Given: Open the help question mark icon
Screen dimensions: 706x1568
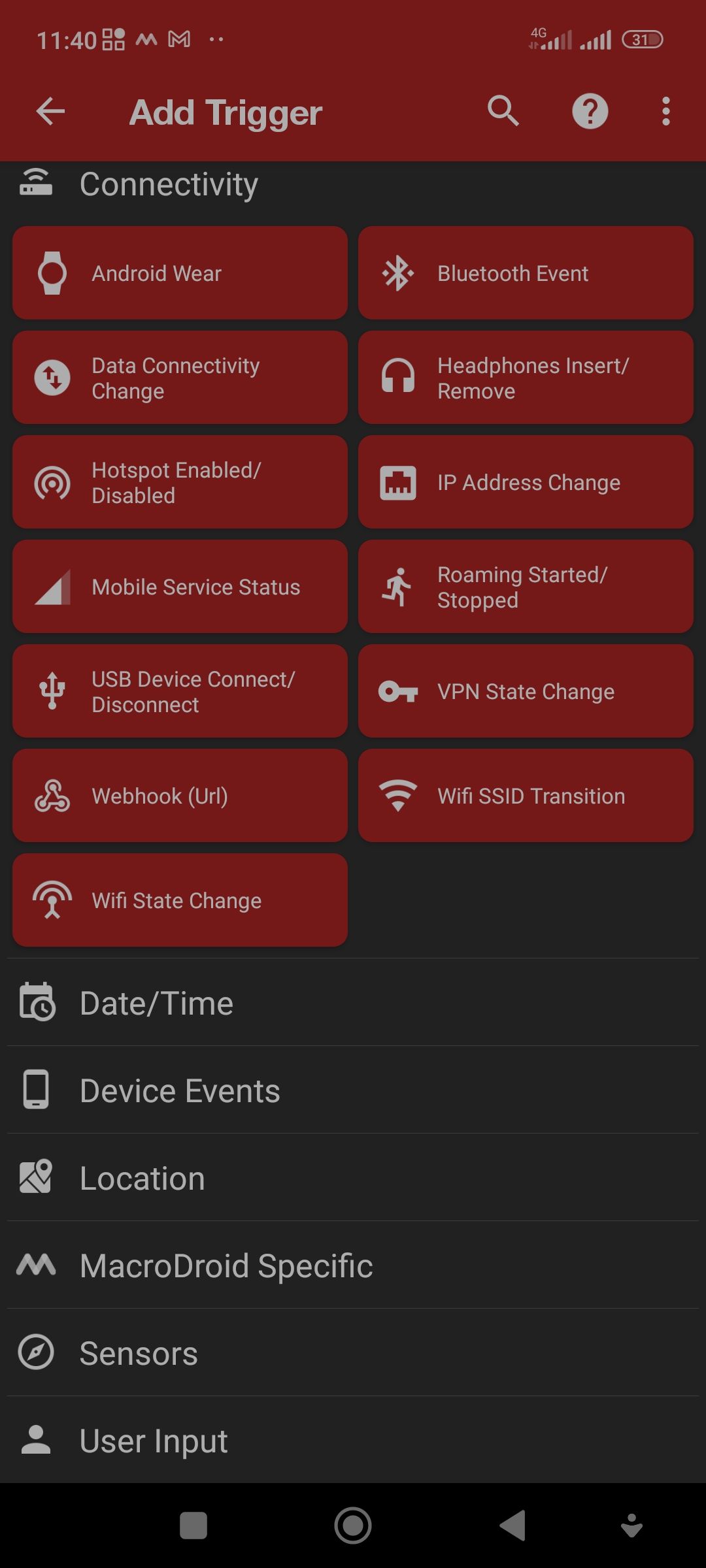Looking at the screenshot, I should tap(590, 112).
